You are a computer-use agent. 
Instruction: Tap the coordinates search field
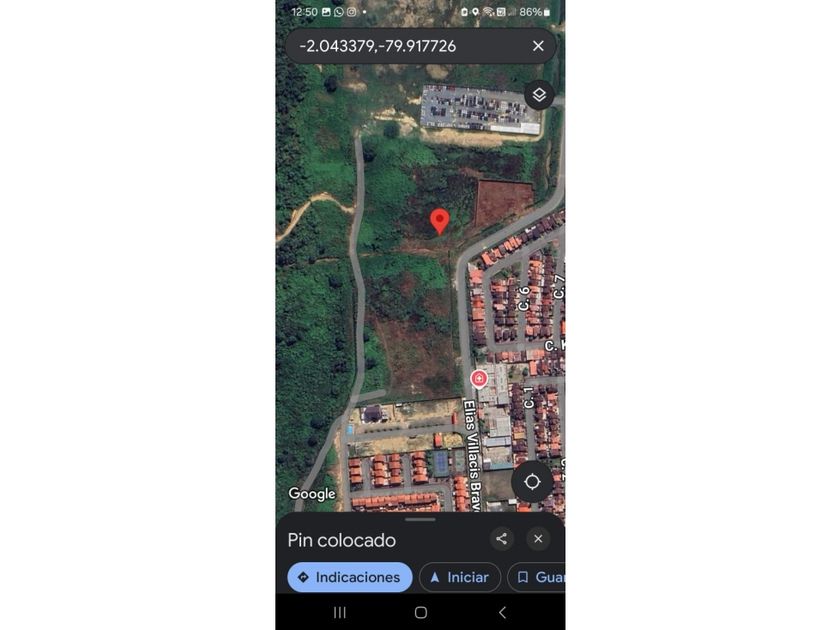[x=400, y=46]
